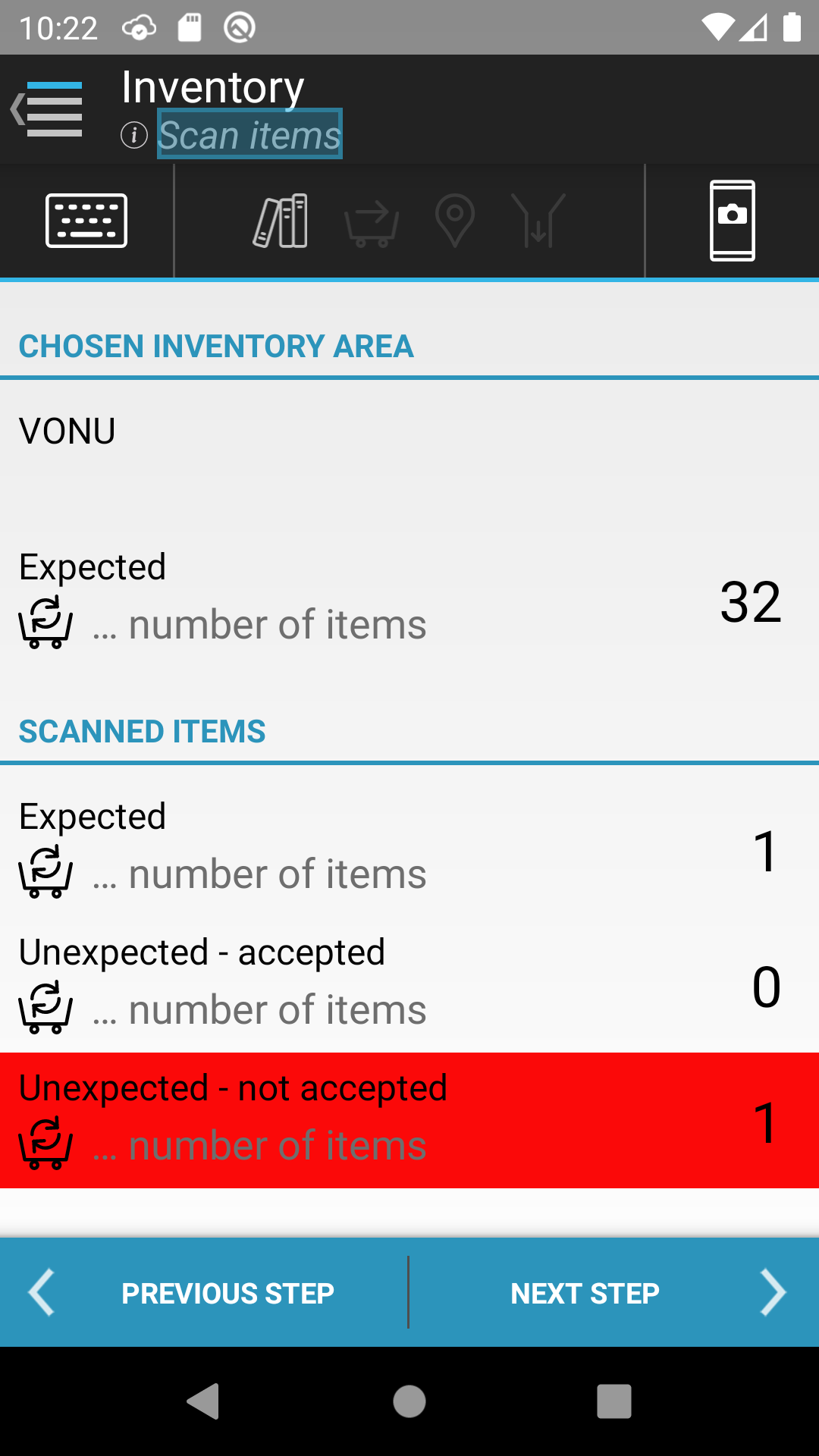
Task: Continue to the next step
Action: click(614, 1293)
